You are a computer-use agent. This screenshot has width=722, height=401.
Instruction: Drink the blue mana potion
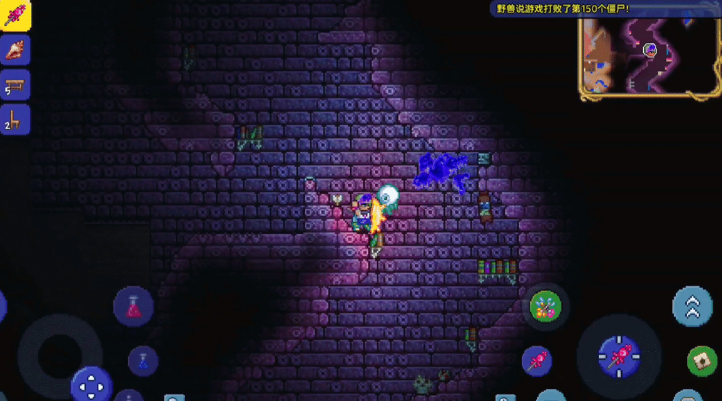pyautogui.click(x=142, y=361)
